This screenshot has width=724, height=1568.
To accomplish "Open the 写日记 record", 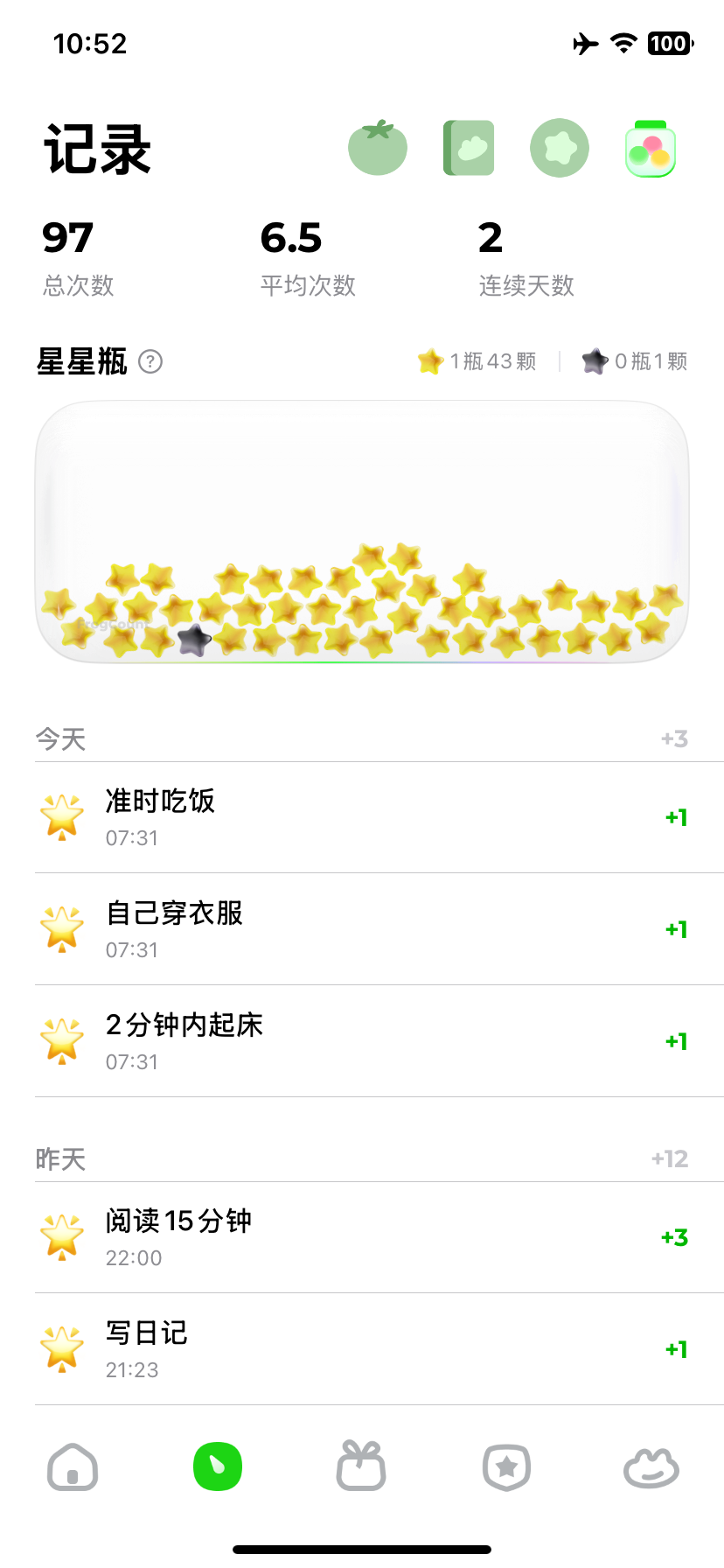I will tap(362, 1349).
